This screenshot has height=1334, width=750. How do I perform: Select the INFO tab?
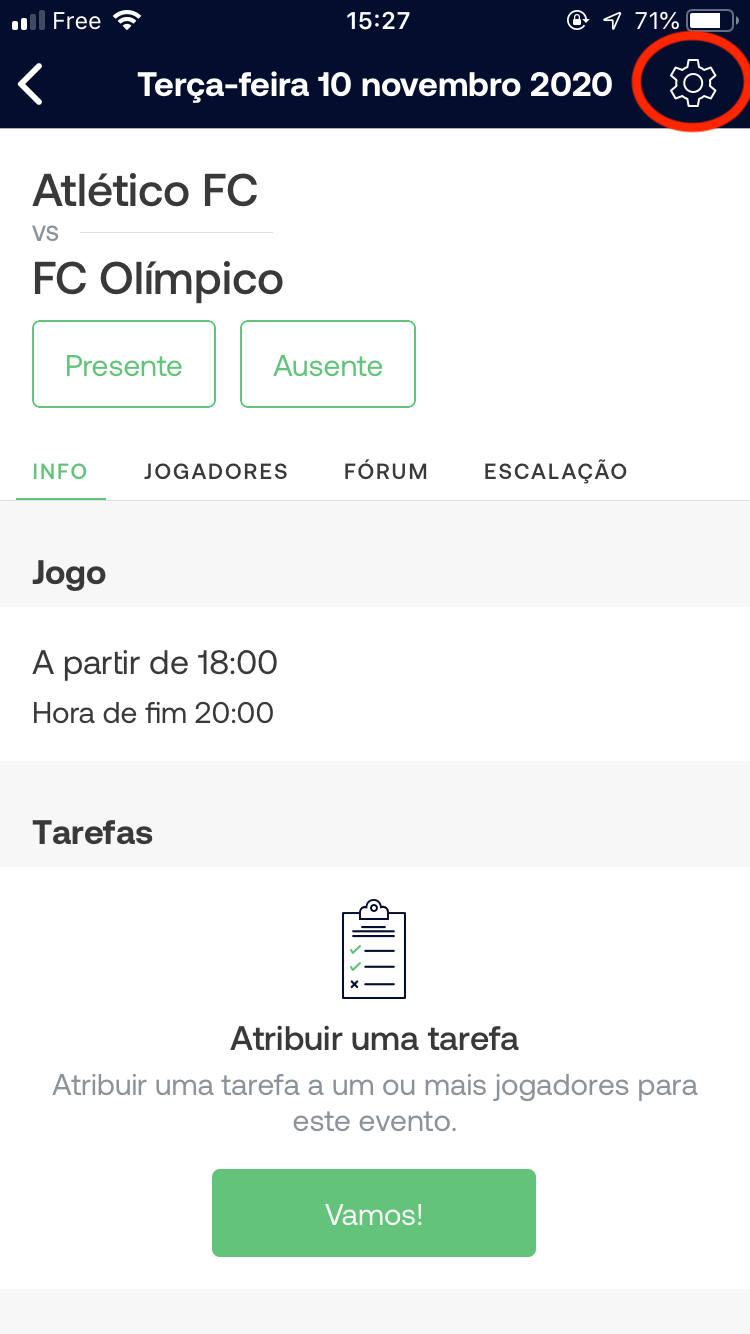[x=60, y=471]
